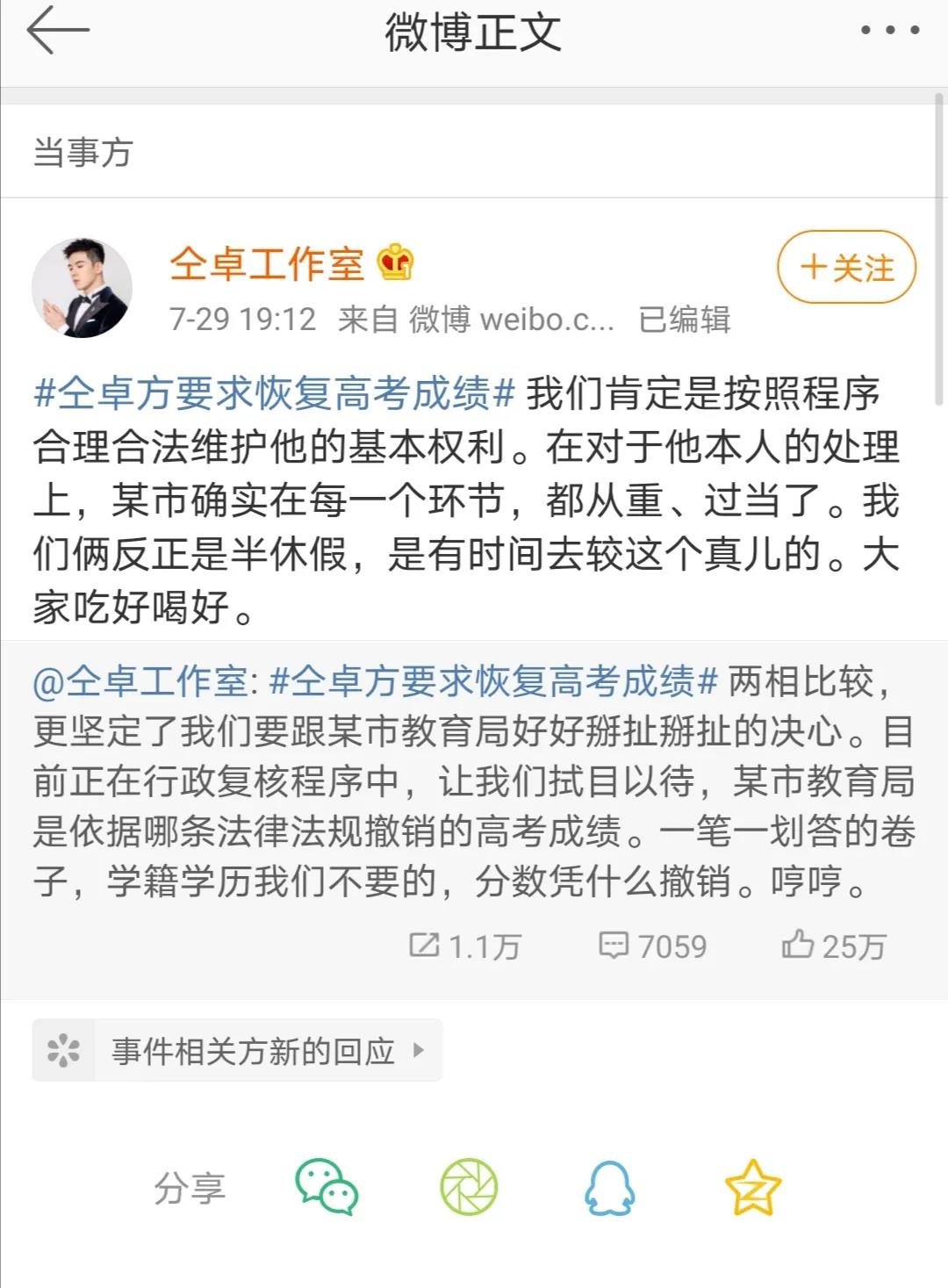
Task: Follow 全卓工作室 with +关注 button
Action: point(846,267)
